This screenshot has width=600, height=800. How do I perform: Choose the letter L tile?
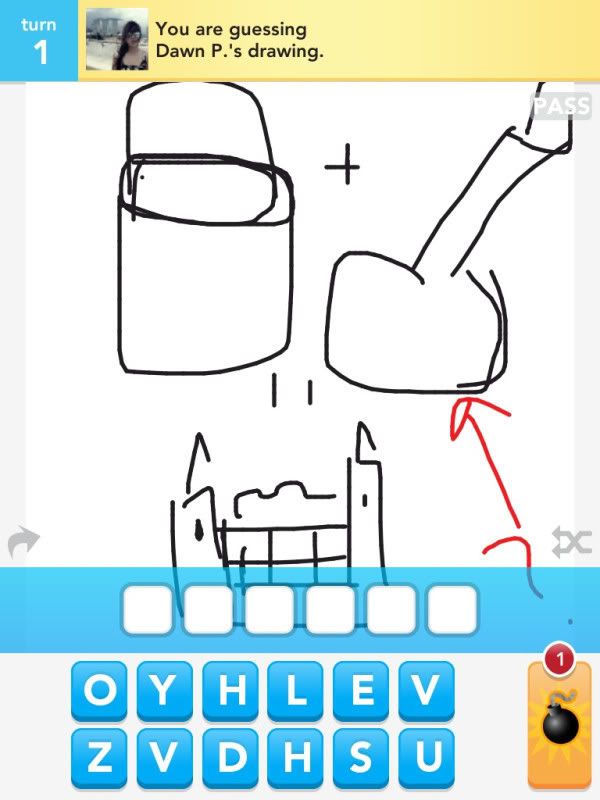[295, 692]
